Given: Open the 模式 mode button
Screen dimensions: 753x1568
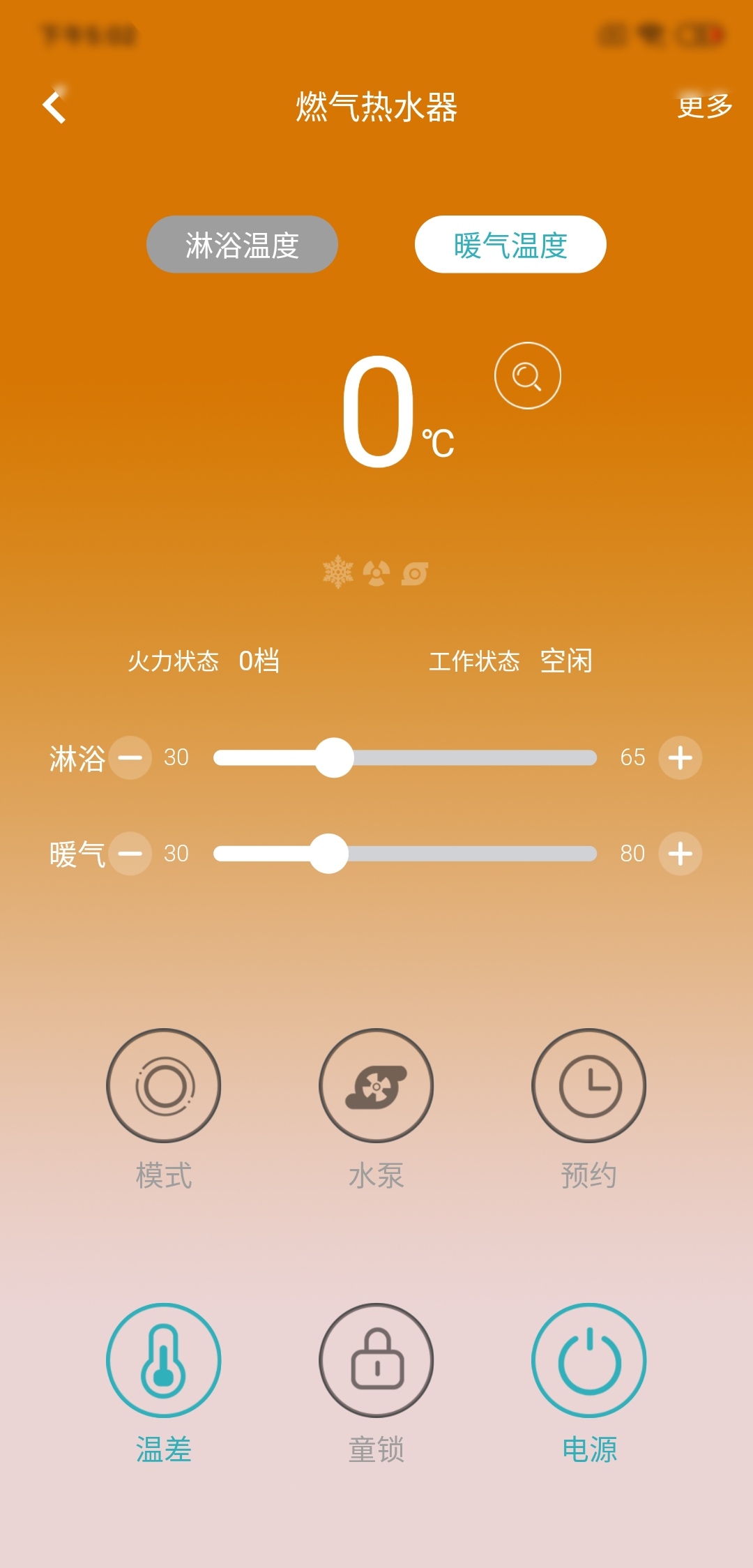Looking at the screenshot, I should click(x=164, y=1086).
